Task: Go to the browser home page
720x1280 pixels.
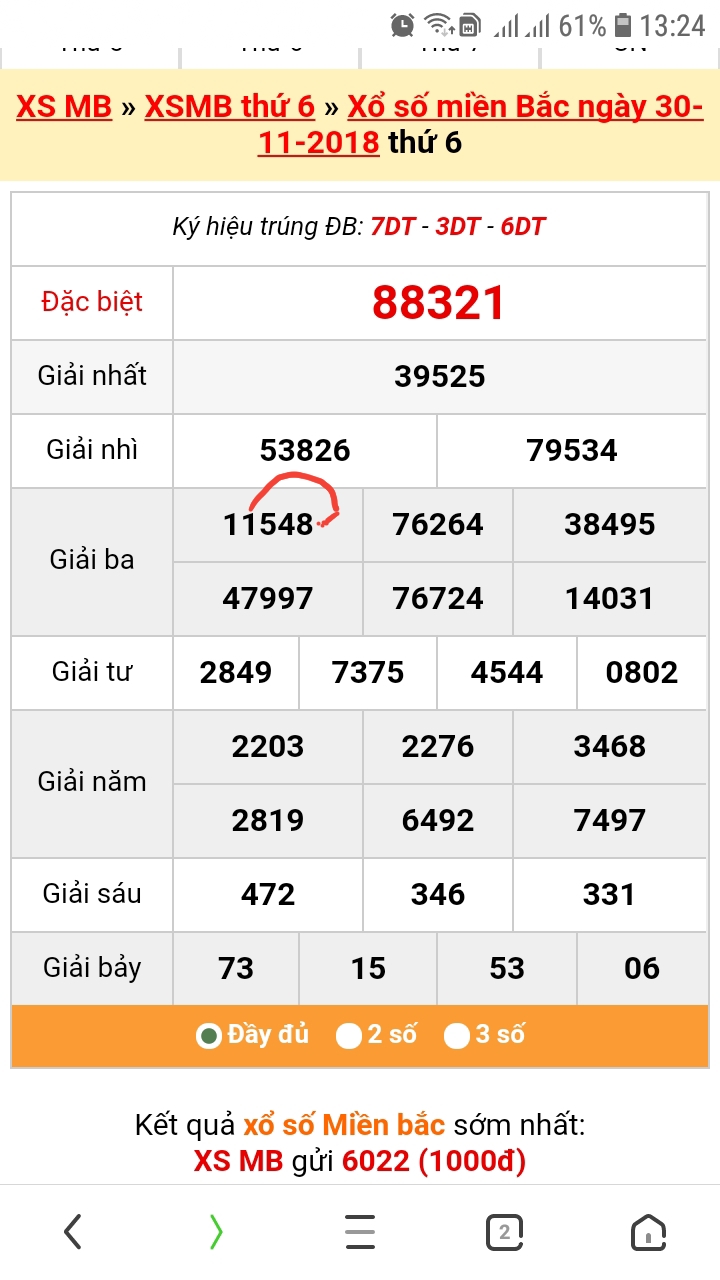Action: click(648, 1232)
